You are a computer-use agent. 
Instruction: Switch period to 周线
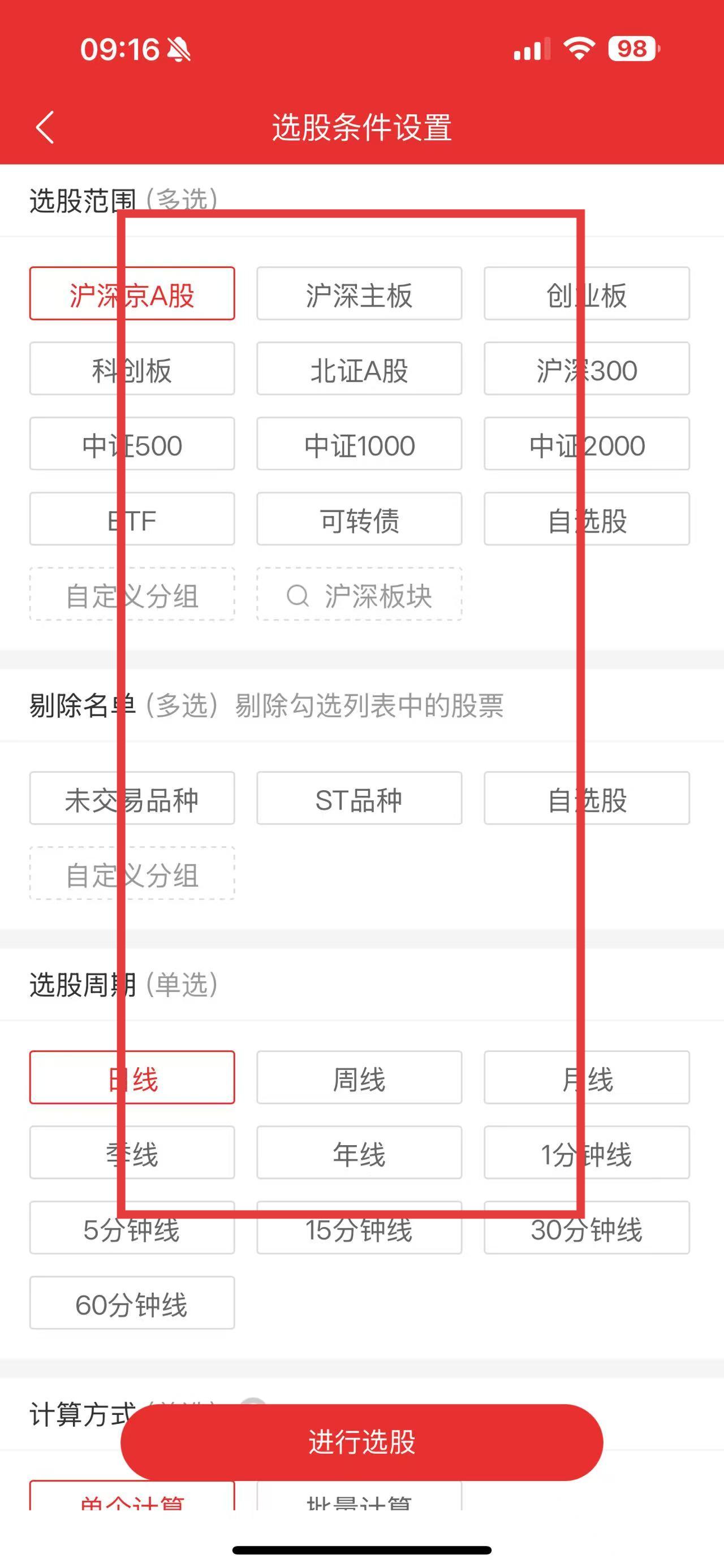point(359,1078)
